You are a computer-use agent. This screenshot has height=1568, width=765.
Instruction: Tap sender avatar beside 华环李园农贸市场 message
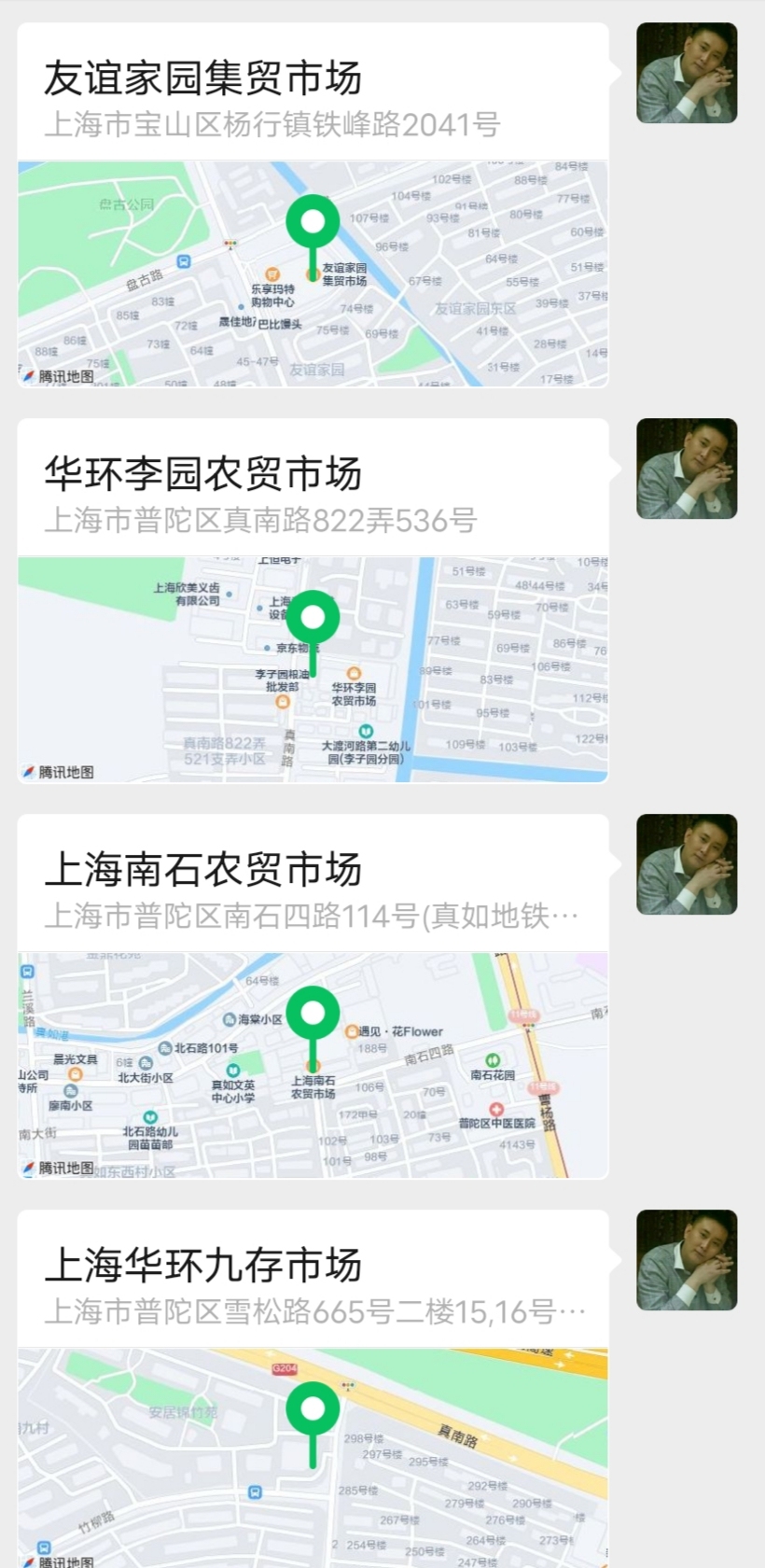point(687,469)
